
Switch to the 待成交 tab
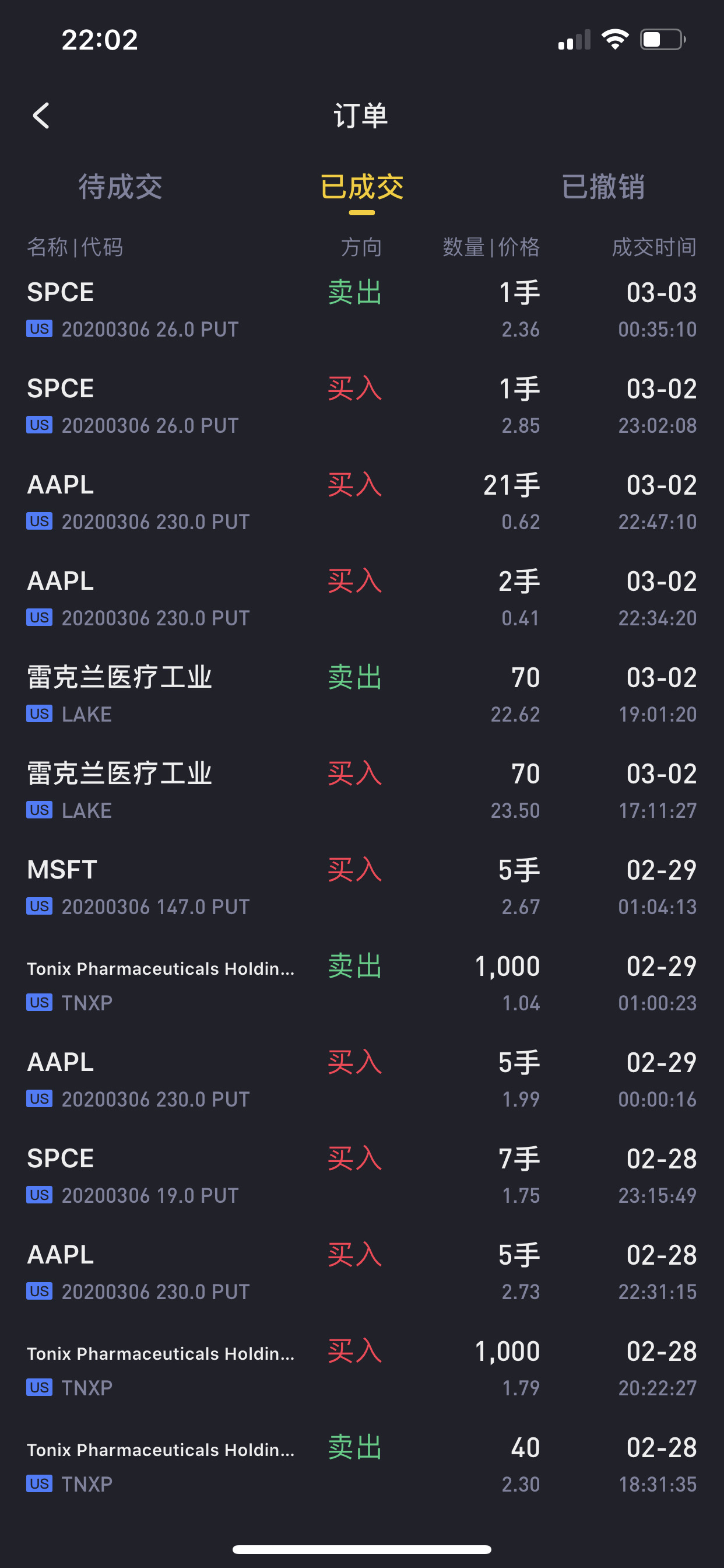[121, 186]
